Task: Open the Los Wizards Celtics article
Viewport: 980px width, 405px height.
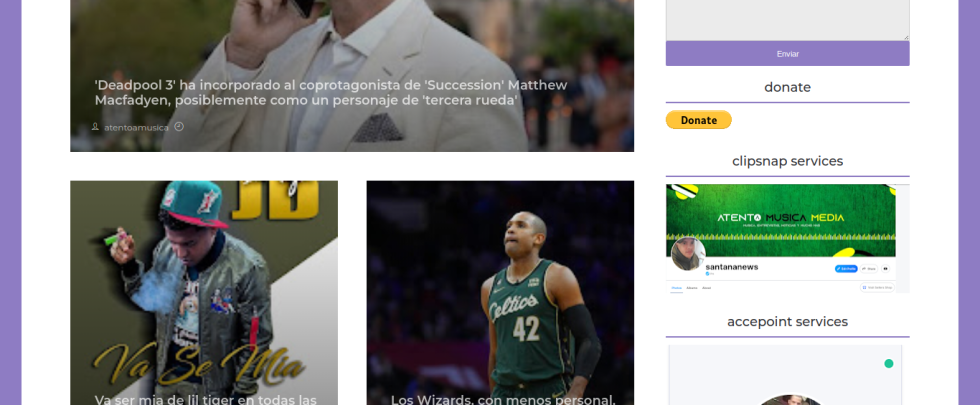Action: 502,399
